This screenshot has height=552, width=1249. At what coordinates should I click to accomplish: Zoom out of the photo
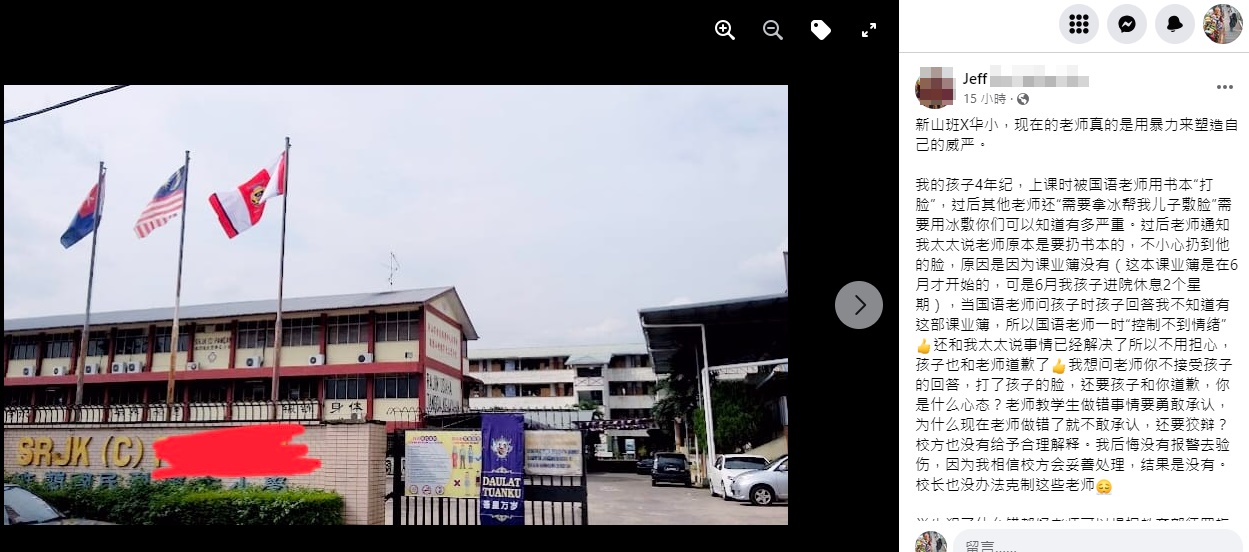click(x=773, y=30)
